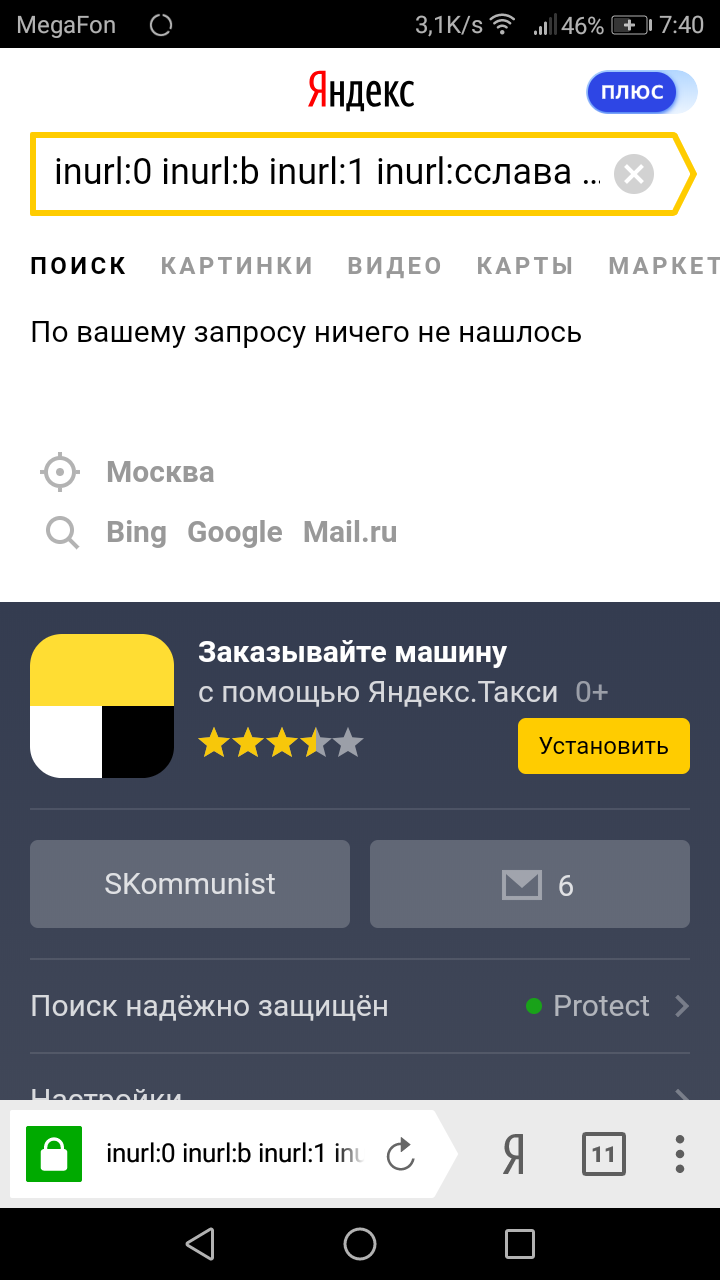
Task: Open the browser three-dot overflow menu
Action: coord(680,1154)
